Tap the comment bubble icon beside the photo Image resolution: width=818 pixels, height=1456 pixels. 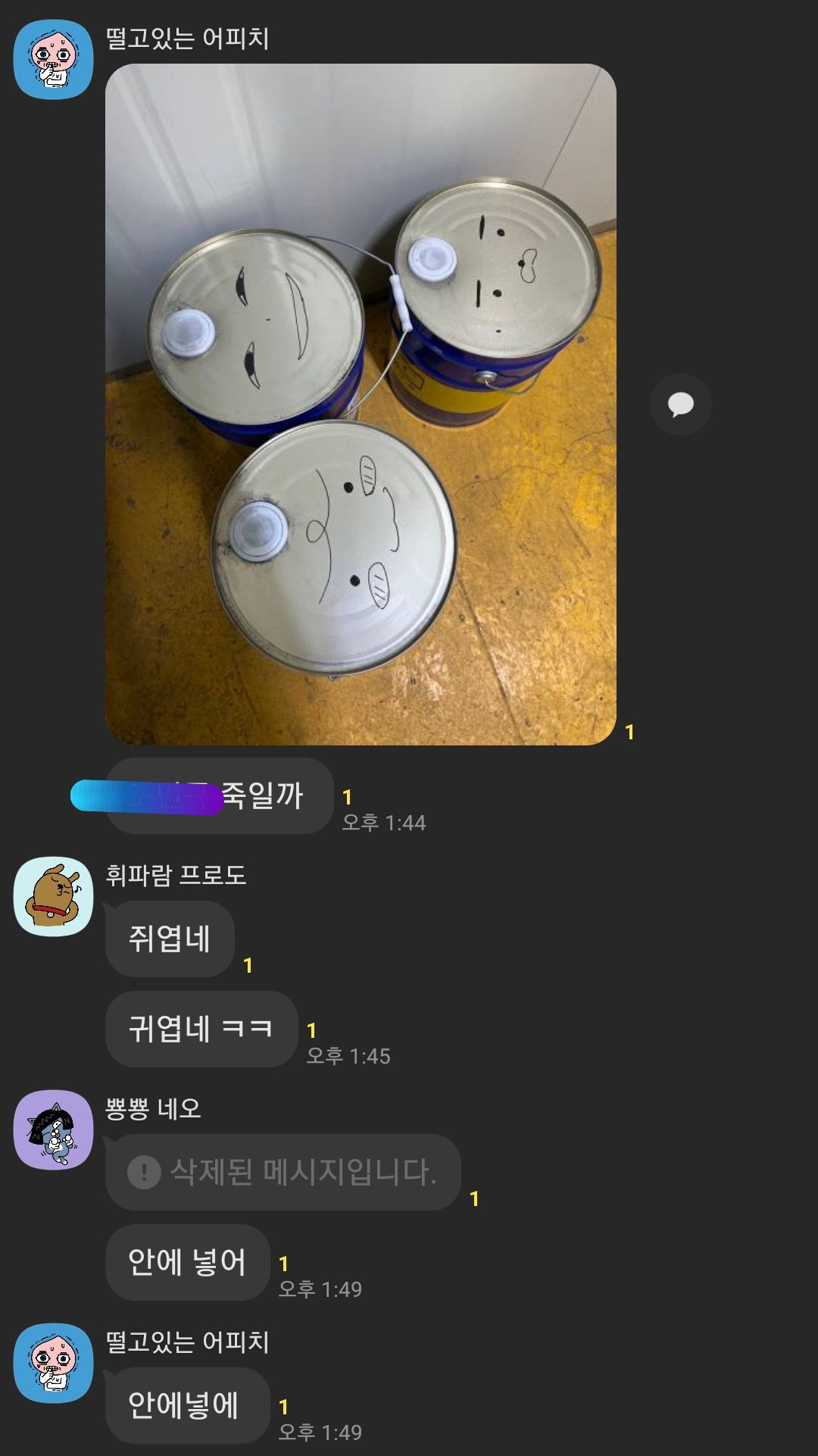tap(680, 405)
